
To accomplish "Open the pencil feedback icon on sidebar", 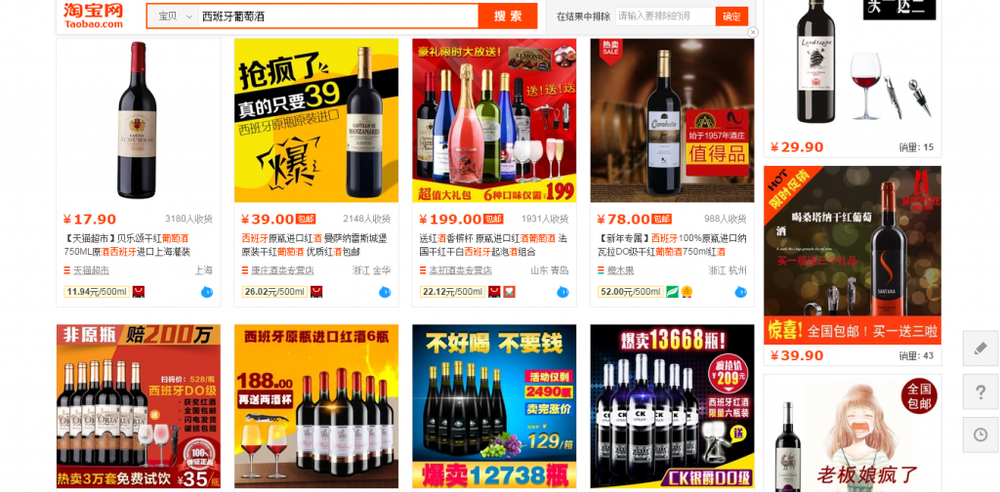I will point(980,348).
